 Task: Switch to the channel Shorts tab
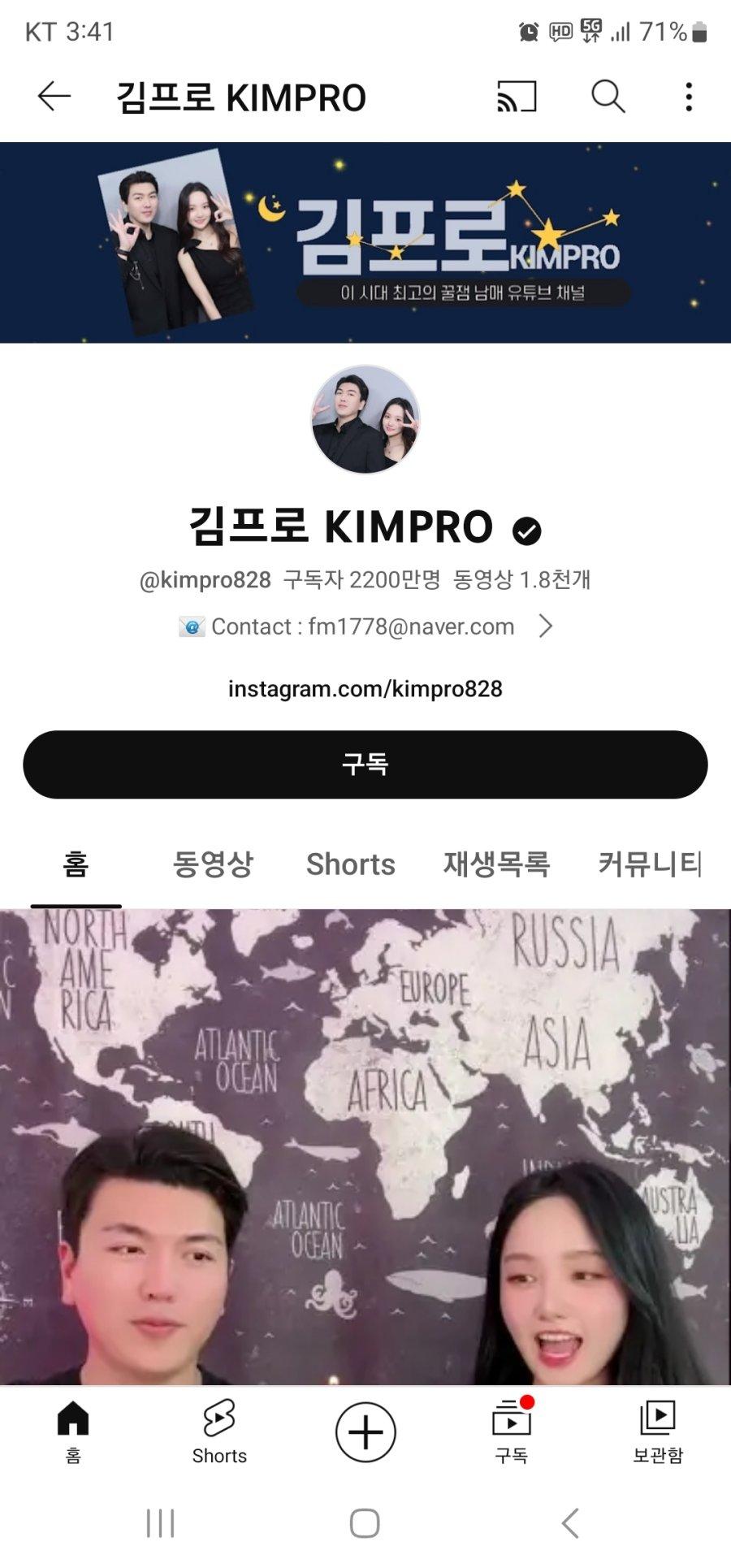[350, 864]
